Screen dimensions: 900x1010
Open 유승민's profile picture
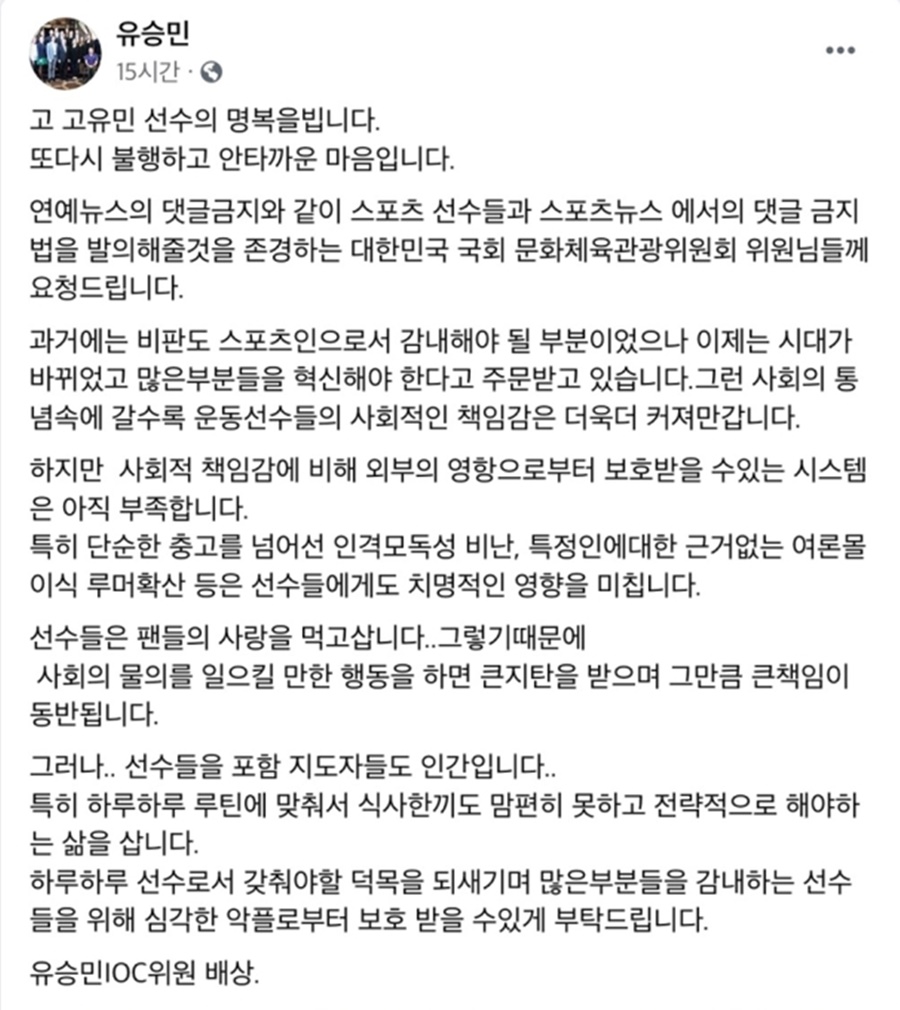65,53
